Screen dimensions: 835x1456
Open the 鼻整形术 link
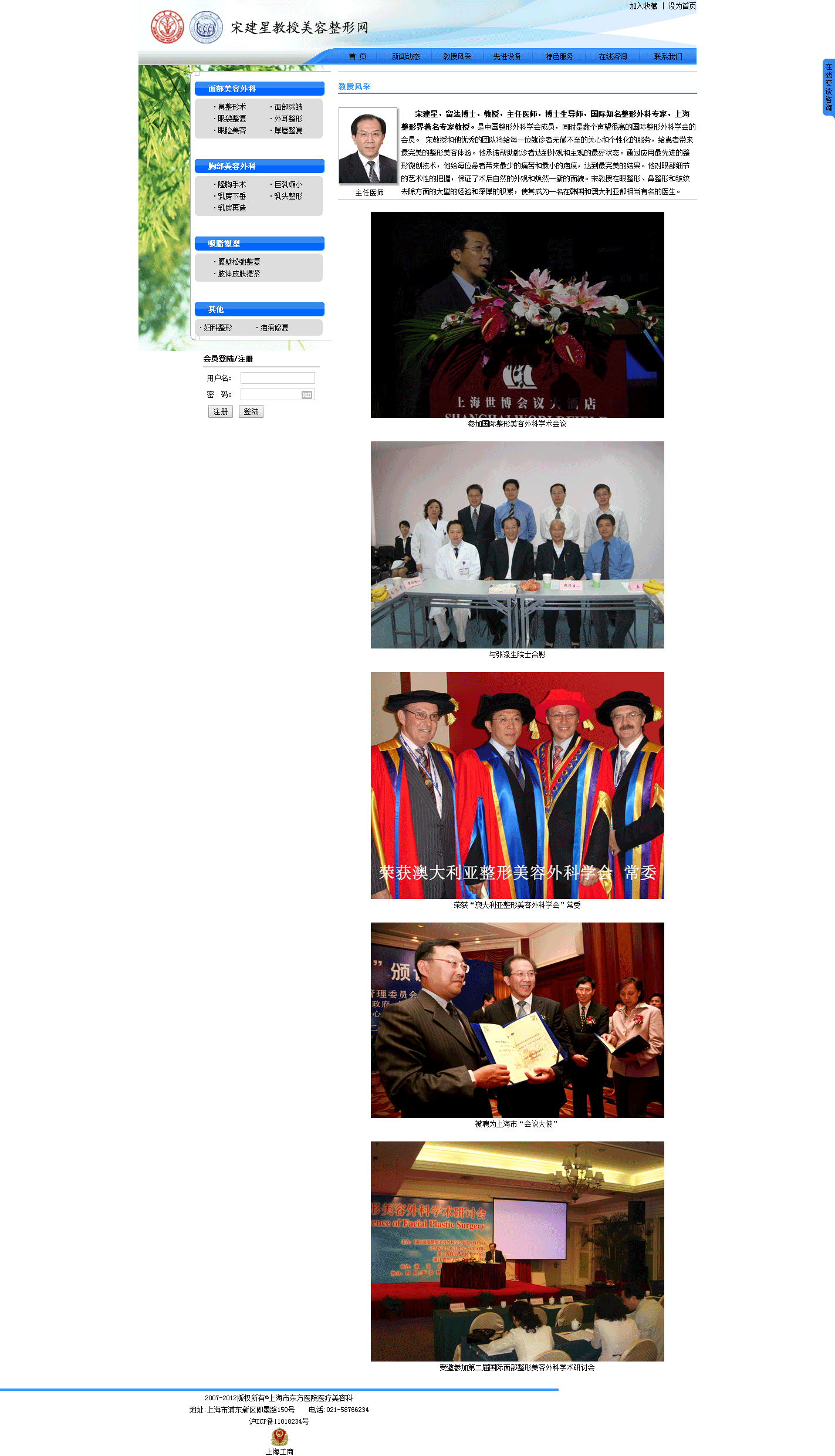coord(232,107)
